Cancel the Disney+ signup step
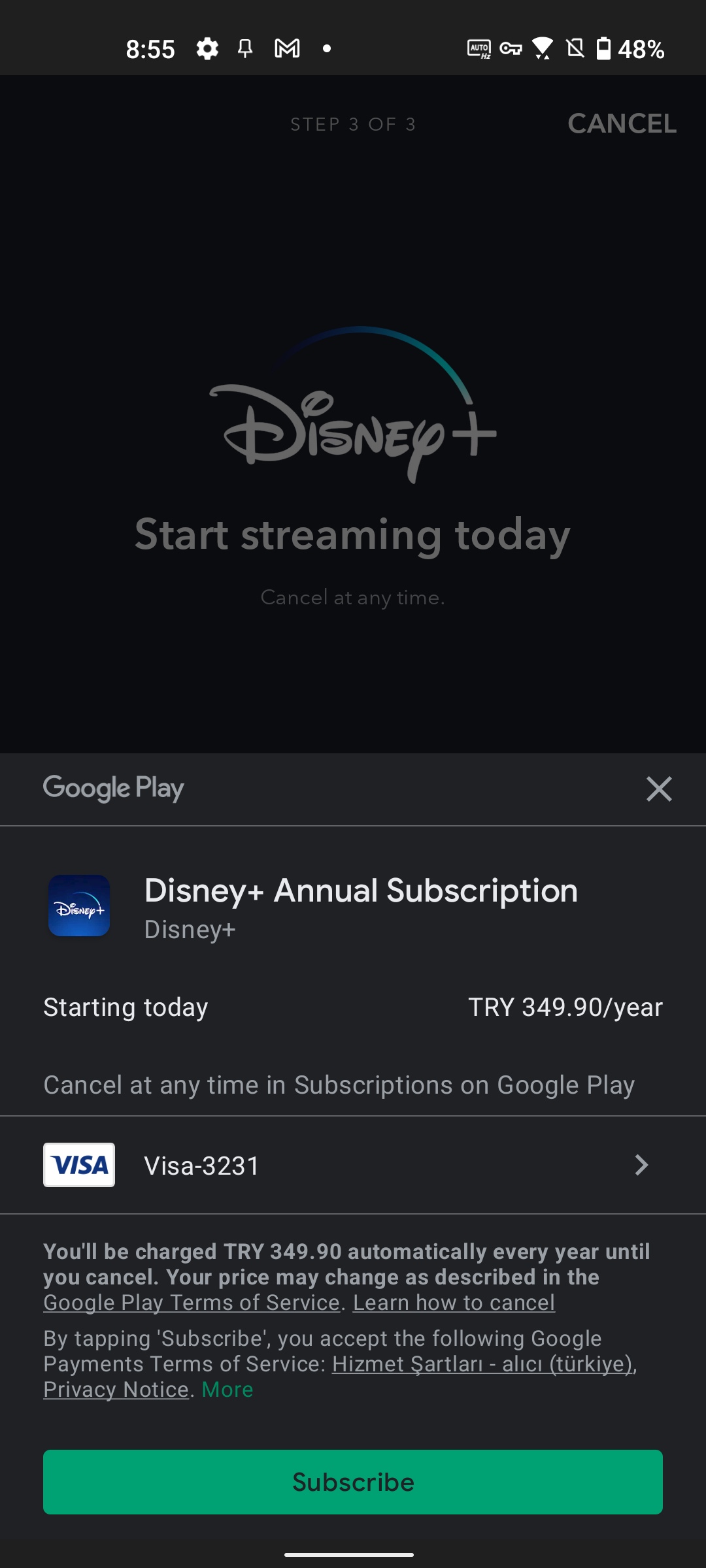 (x=622, y=123)
